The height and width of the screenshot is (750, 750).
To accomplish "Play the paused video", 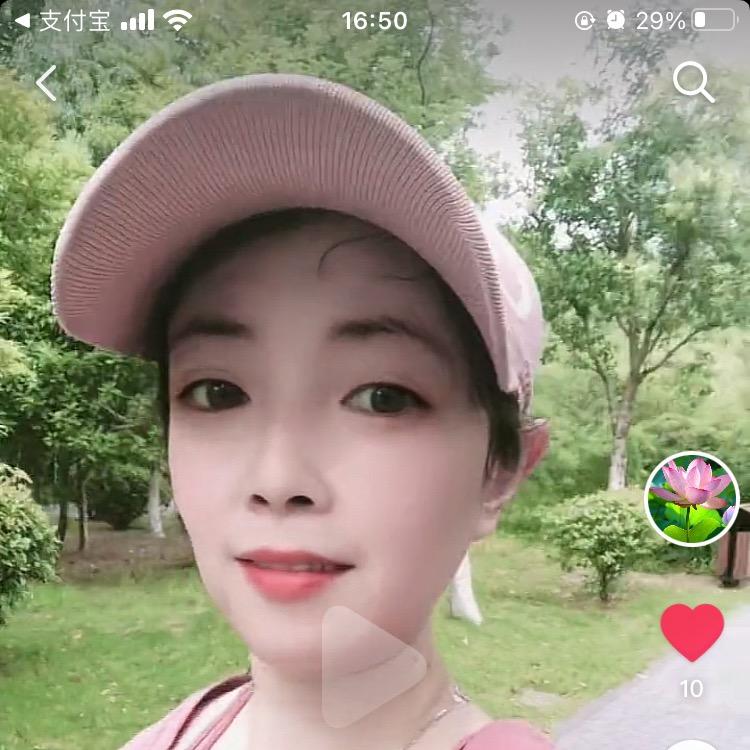I will click(x=370, y=666).
